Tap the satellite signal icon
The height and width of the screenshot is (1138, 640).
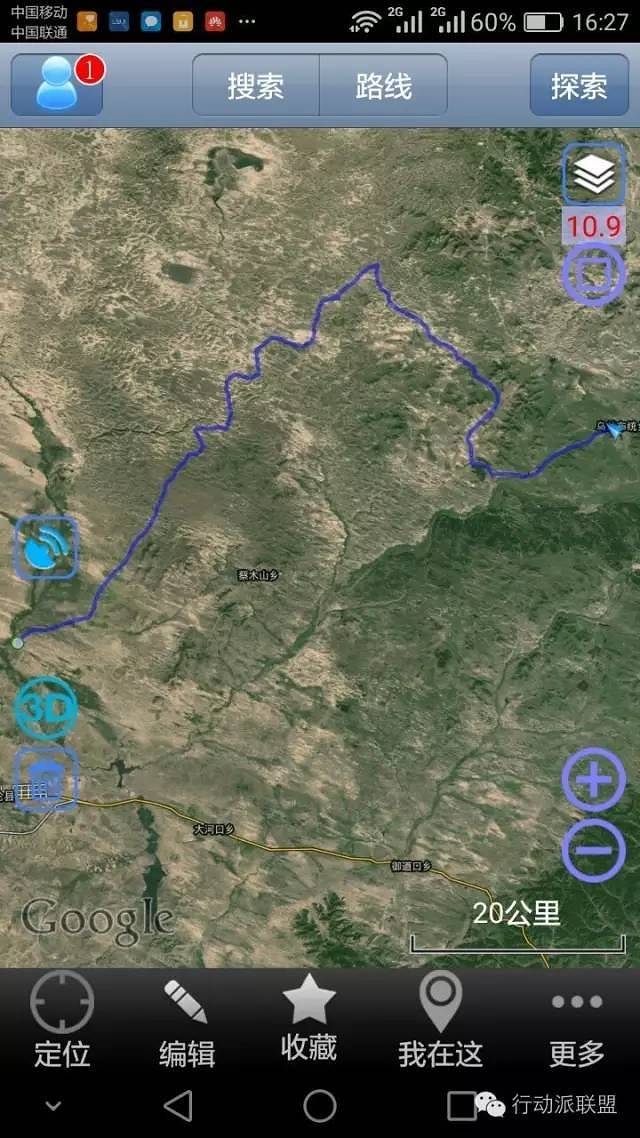[x=46, y=547]
